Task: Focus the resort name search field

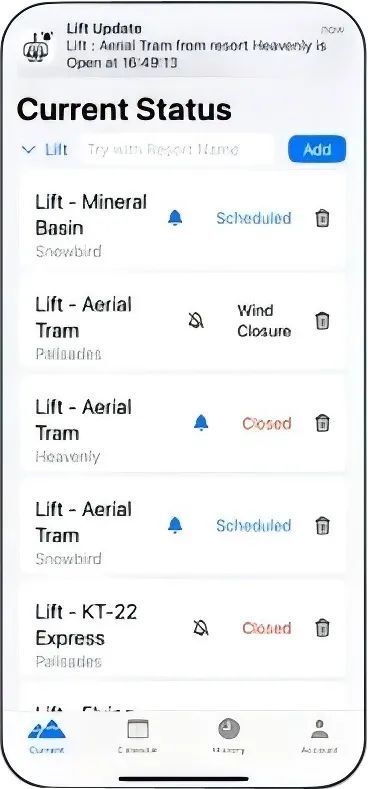Action: click(177, 149)
